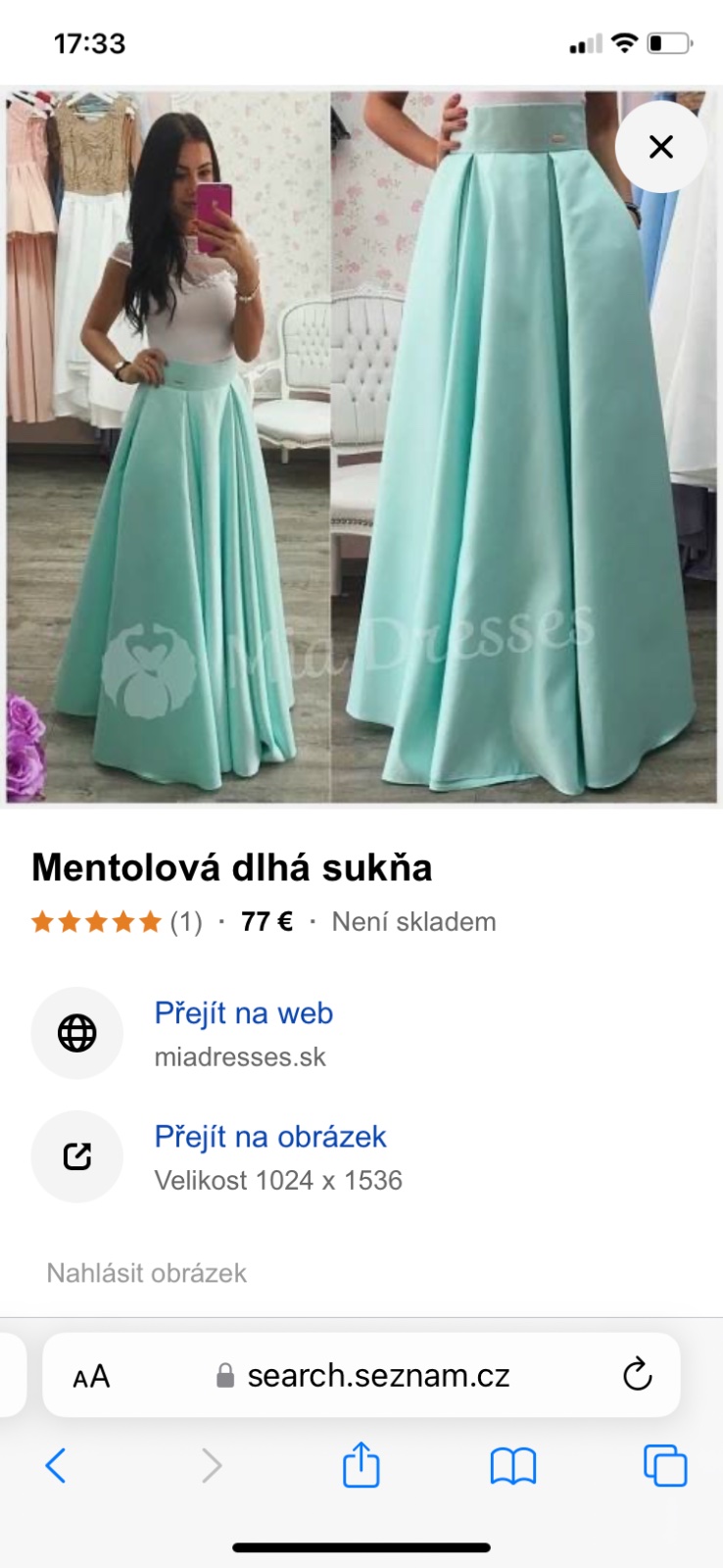Image resolution: width=723 pixels, height=1568 pixels.
Task: Open Přejít na web link
Action: click(243, 1013)
